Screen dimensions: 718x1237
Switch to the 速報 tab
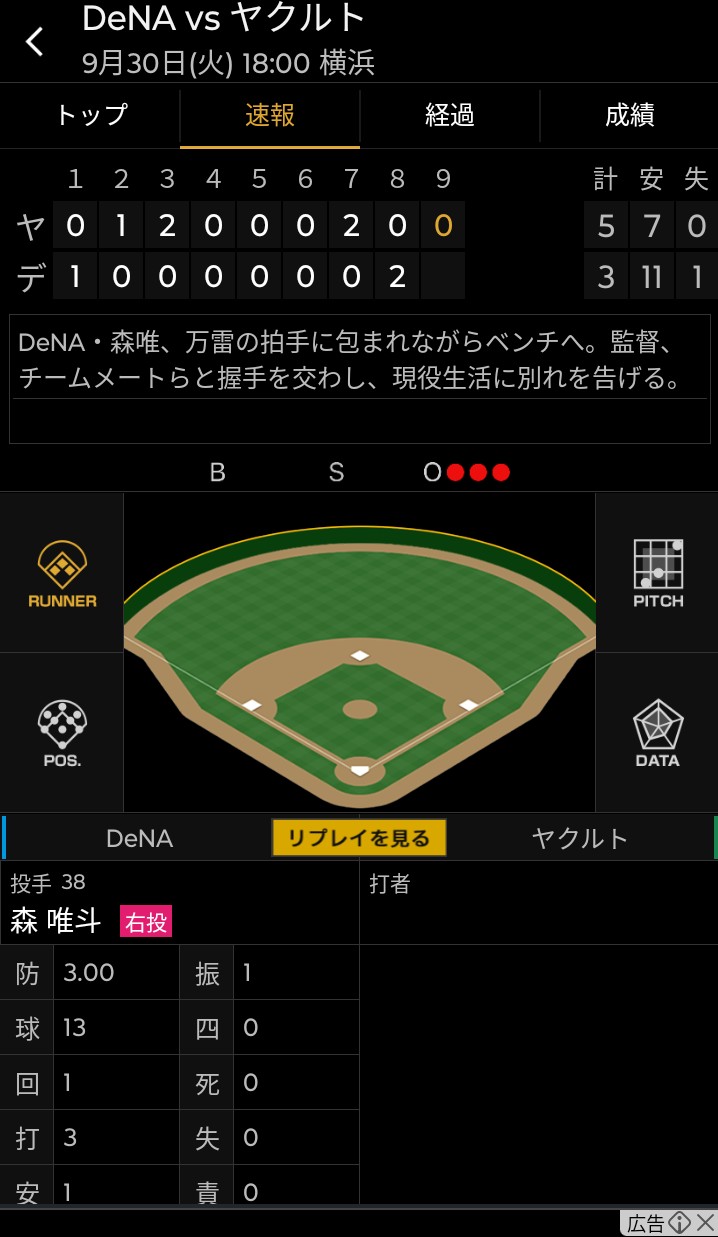(270, 116)
